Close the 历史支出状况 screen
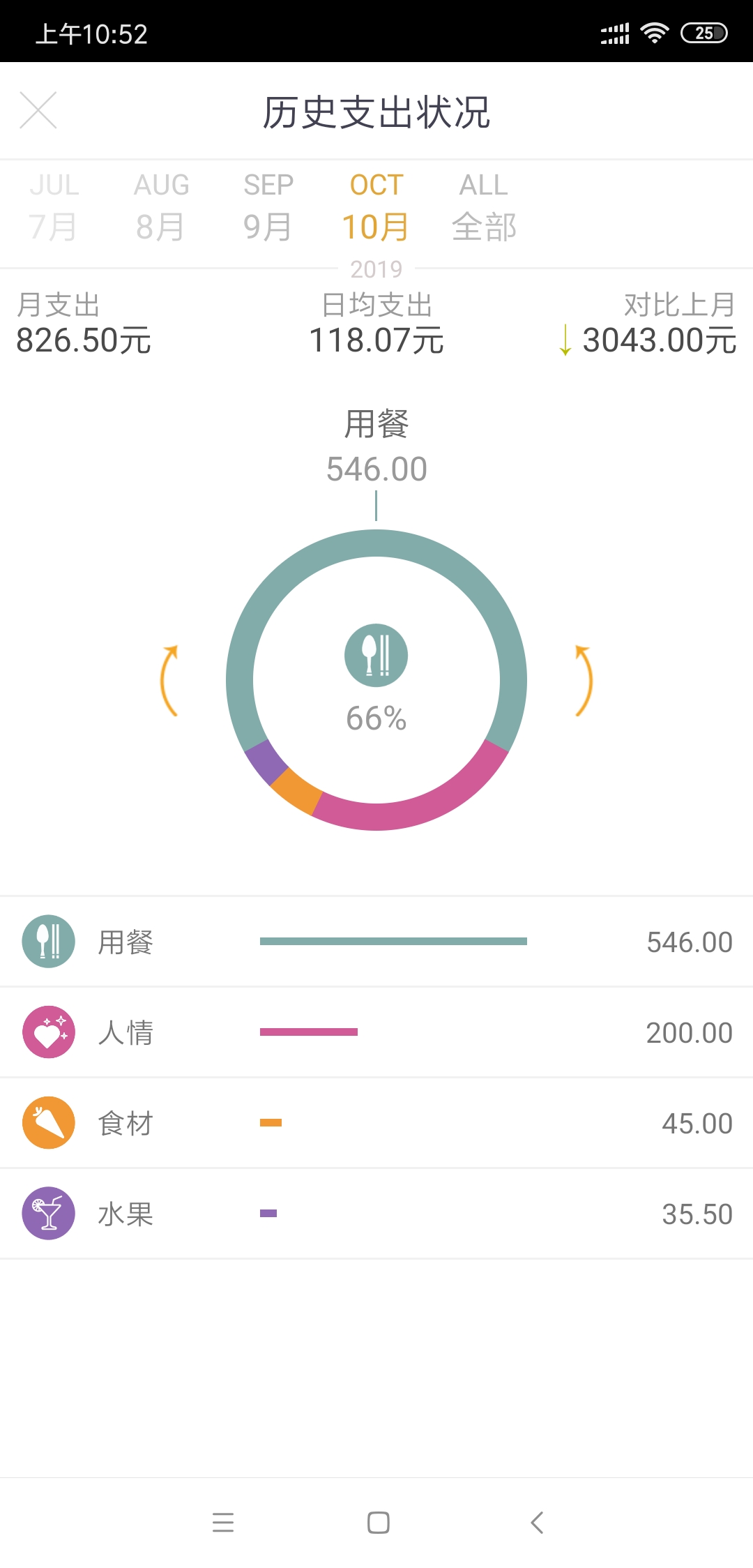This screenshot has width=753, height=1568. [38, 110]
